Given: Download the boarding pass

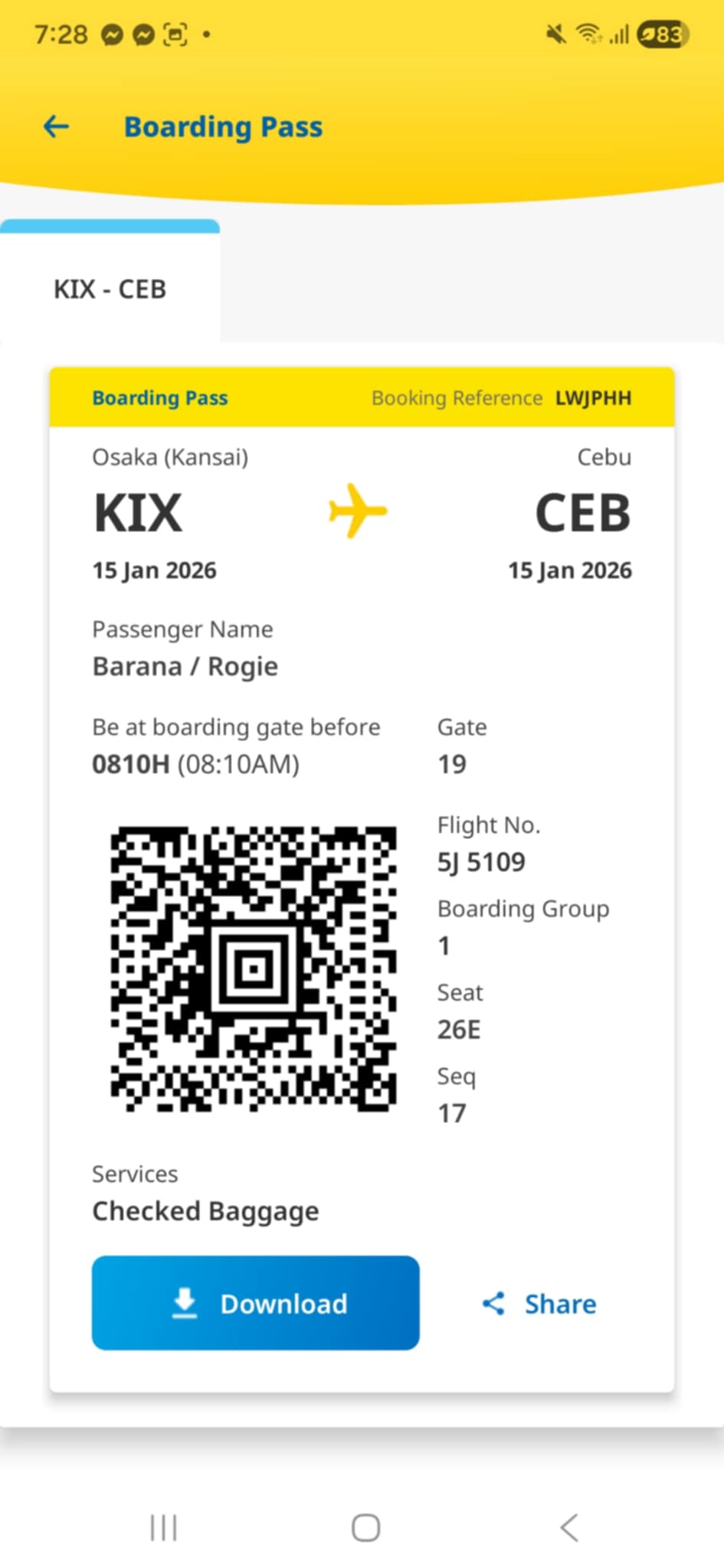Looking at the screenshot, I should click(255, 1302).
